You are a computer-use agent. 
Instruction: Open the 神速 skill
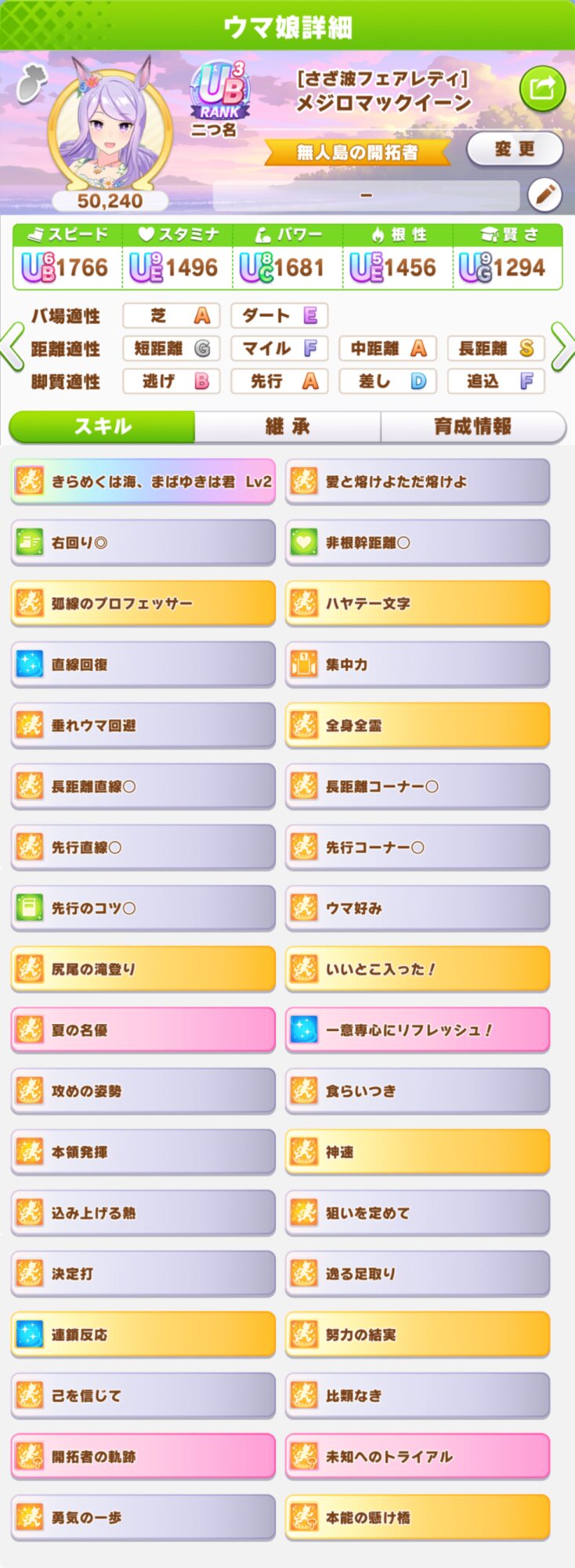click(x=418, y=1152)
